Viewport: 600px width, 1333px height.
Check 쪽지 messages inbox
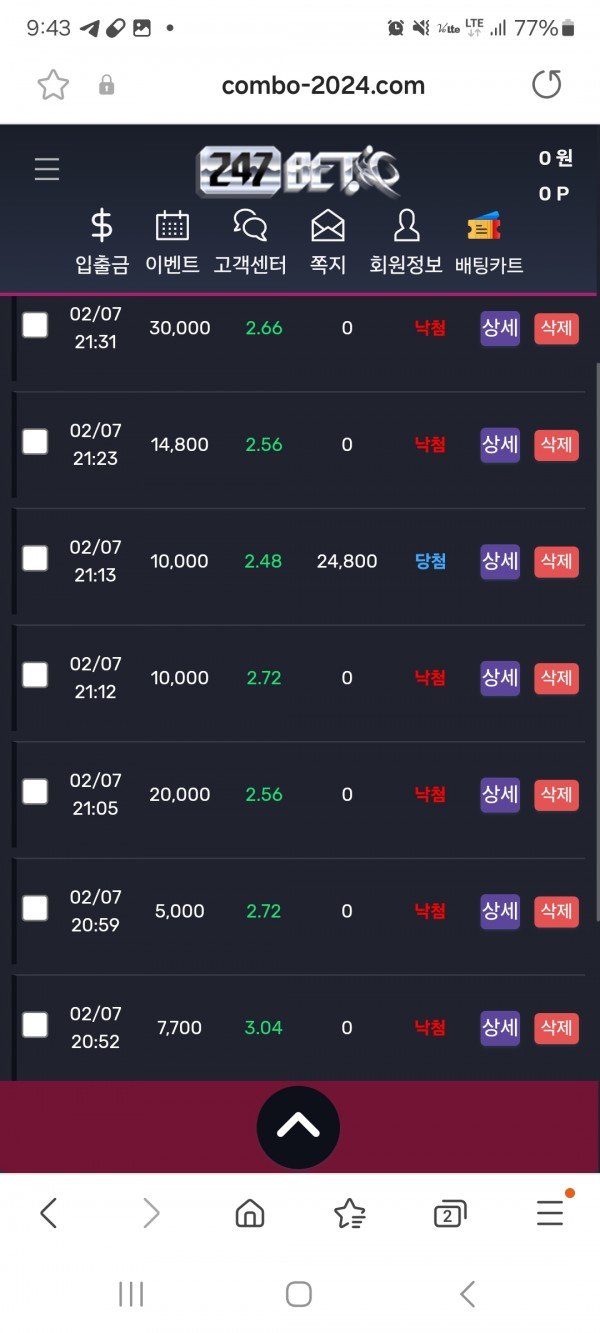(x=328, y=242)
